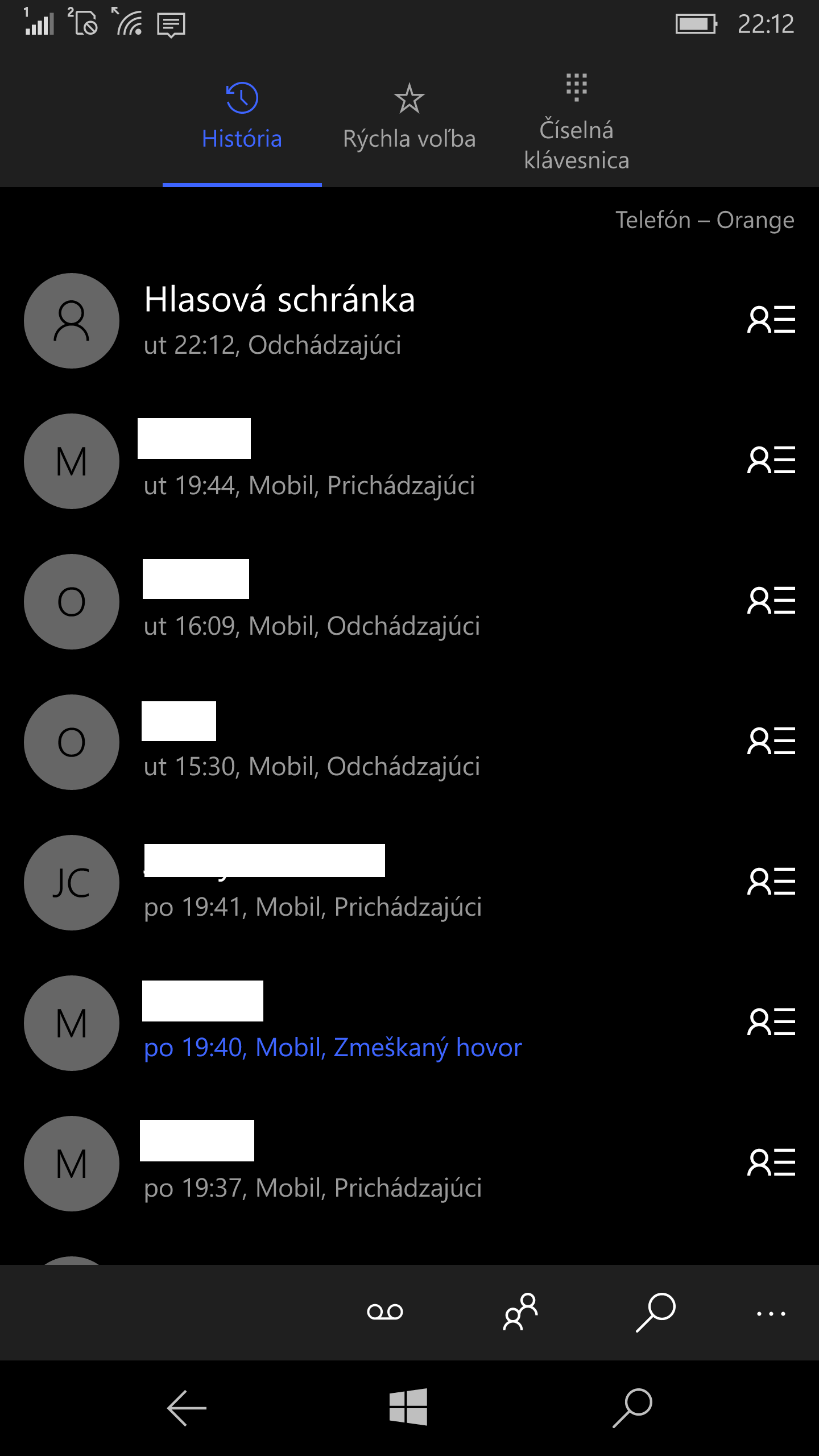Image resolution: width=819 pixels, height=1456 pixels.
Task: View contact details for the po 19:40 call
Action: coord(771,1022)
